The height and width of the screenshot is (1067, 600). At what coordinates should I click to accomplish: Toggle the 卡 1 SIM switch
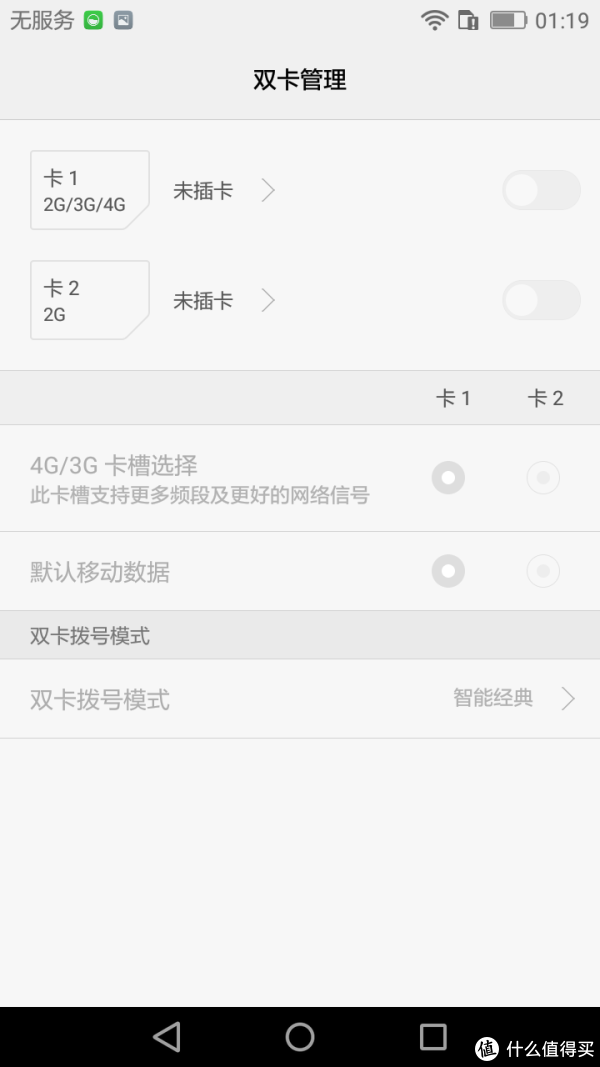click(541, 190)
